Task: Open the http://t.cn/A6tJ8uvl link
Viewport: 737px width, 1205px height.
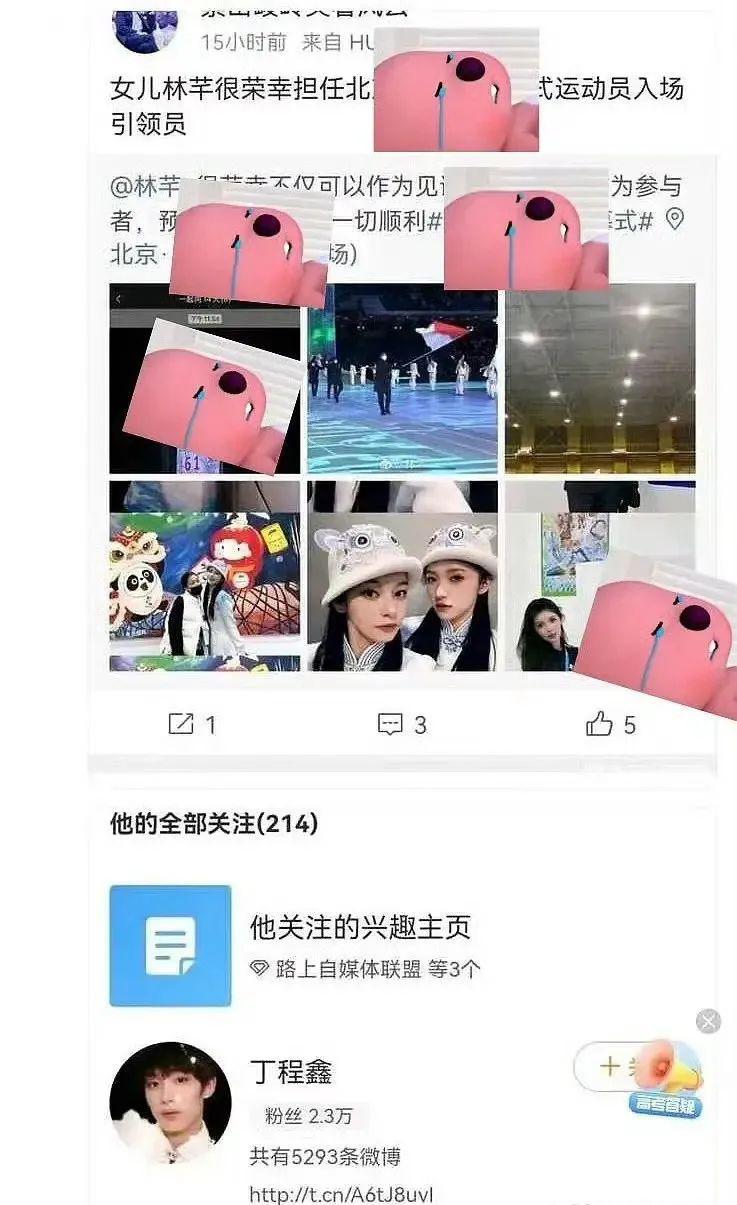Action: (340, 1195)
